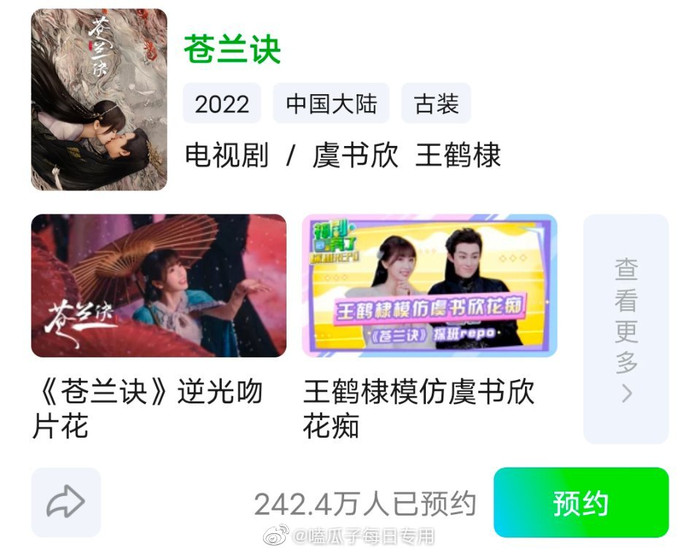Select the 2022 year chip
The image size is (700, 553).
coord(222,104)
